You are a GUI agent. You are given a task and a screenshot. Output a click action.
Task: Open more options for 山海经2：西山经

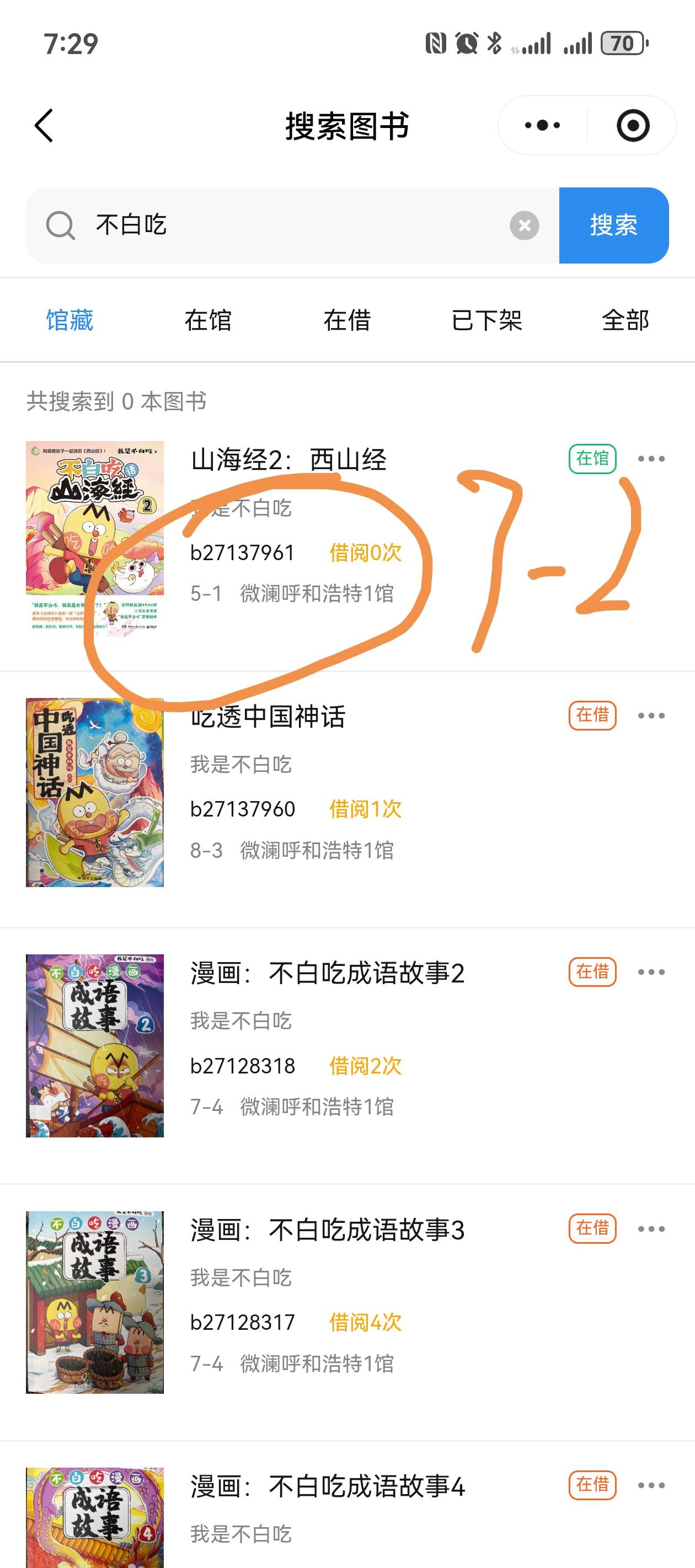point(651,459)
